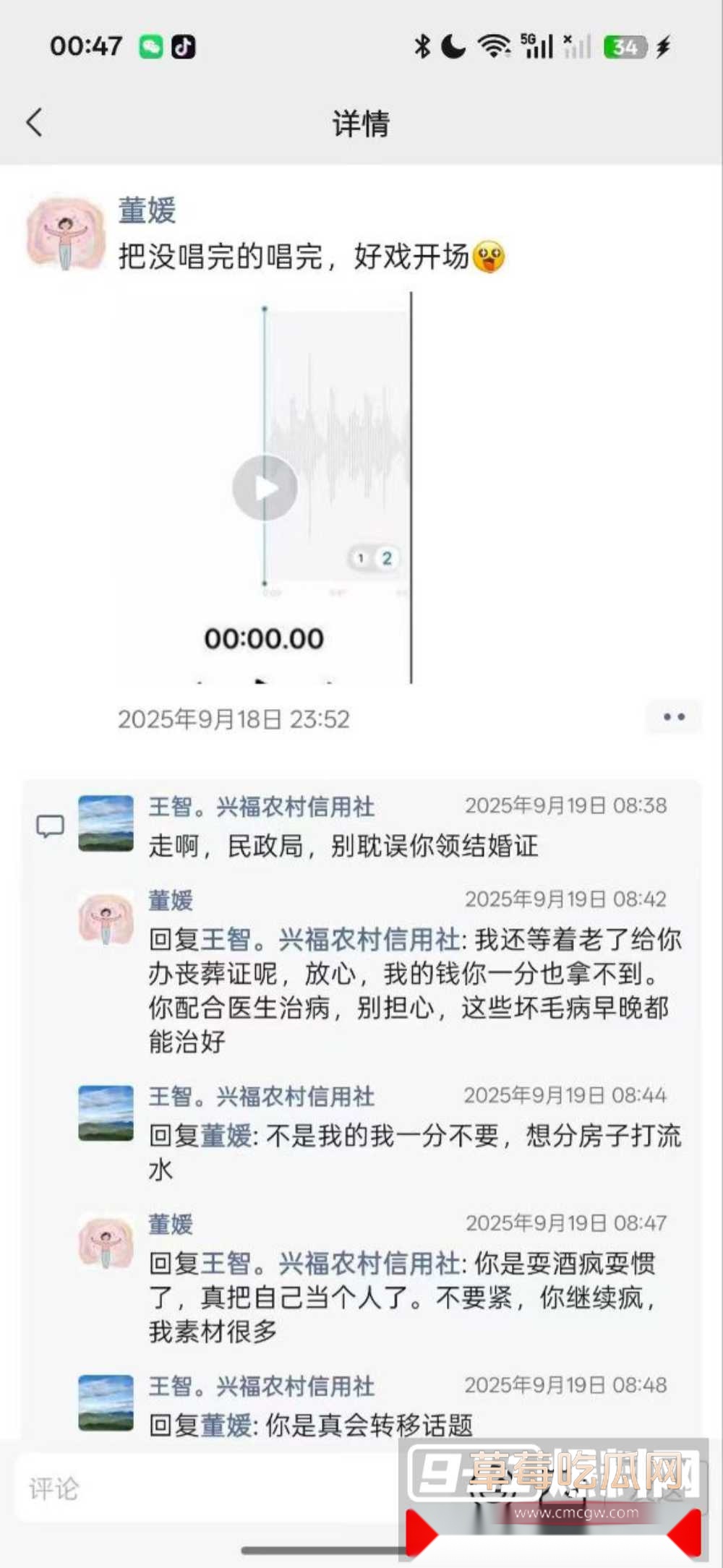The width and height of the screenshot is (723, 1568).
Task: Open the author name 董媛 above the post text
Action: [147, 211]
